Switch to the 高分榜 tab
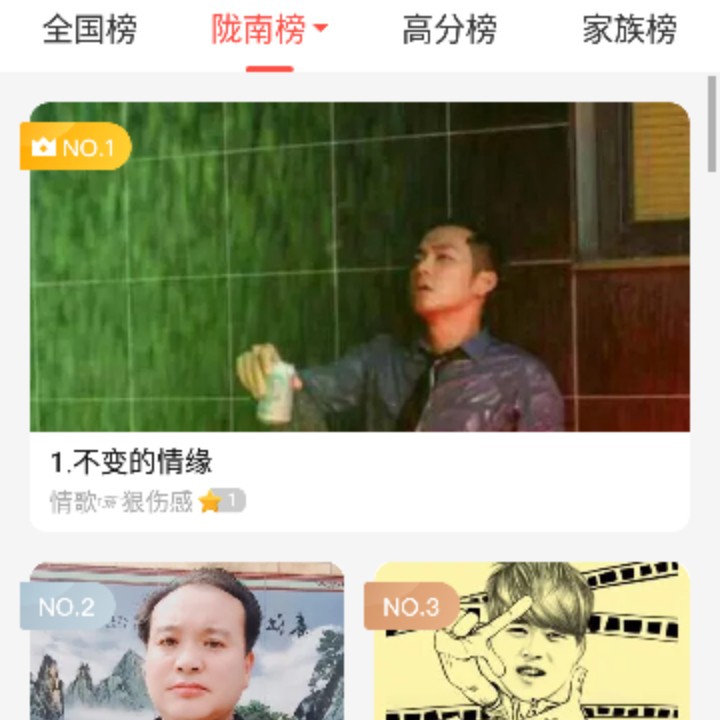The height and width of the screenshot is (720, 720). click(x=449, y=30)
